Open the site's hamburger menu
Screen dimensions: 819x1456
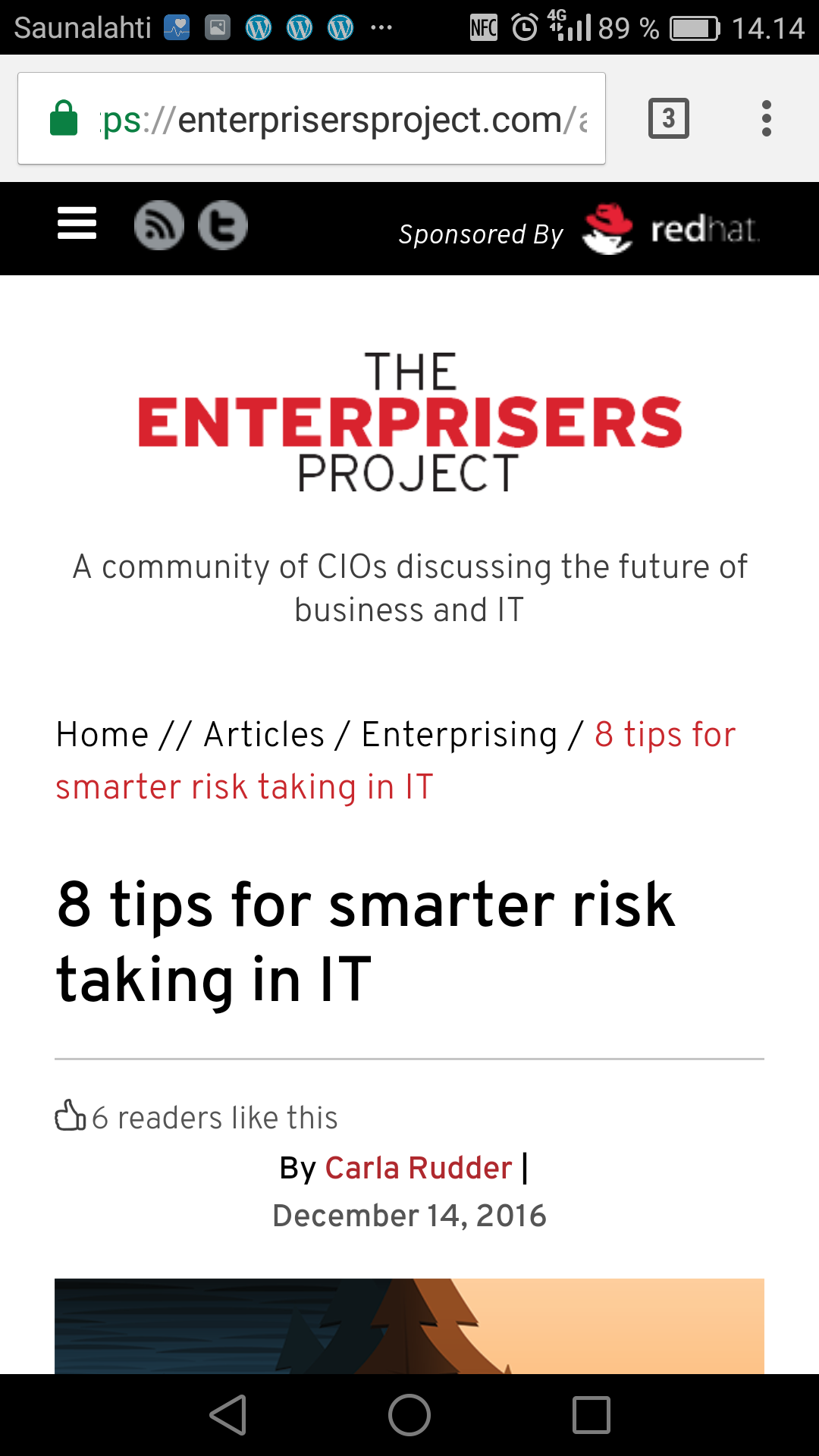[77, 224]
